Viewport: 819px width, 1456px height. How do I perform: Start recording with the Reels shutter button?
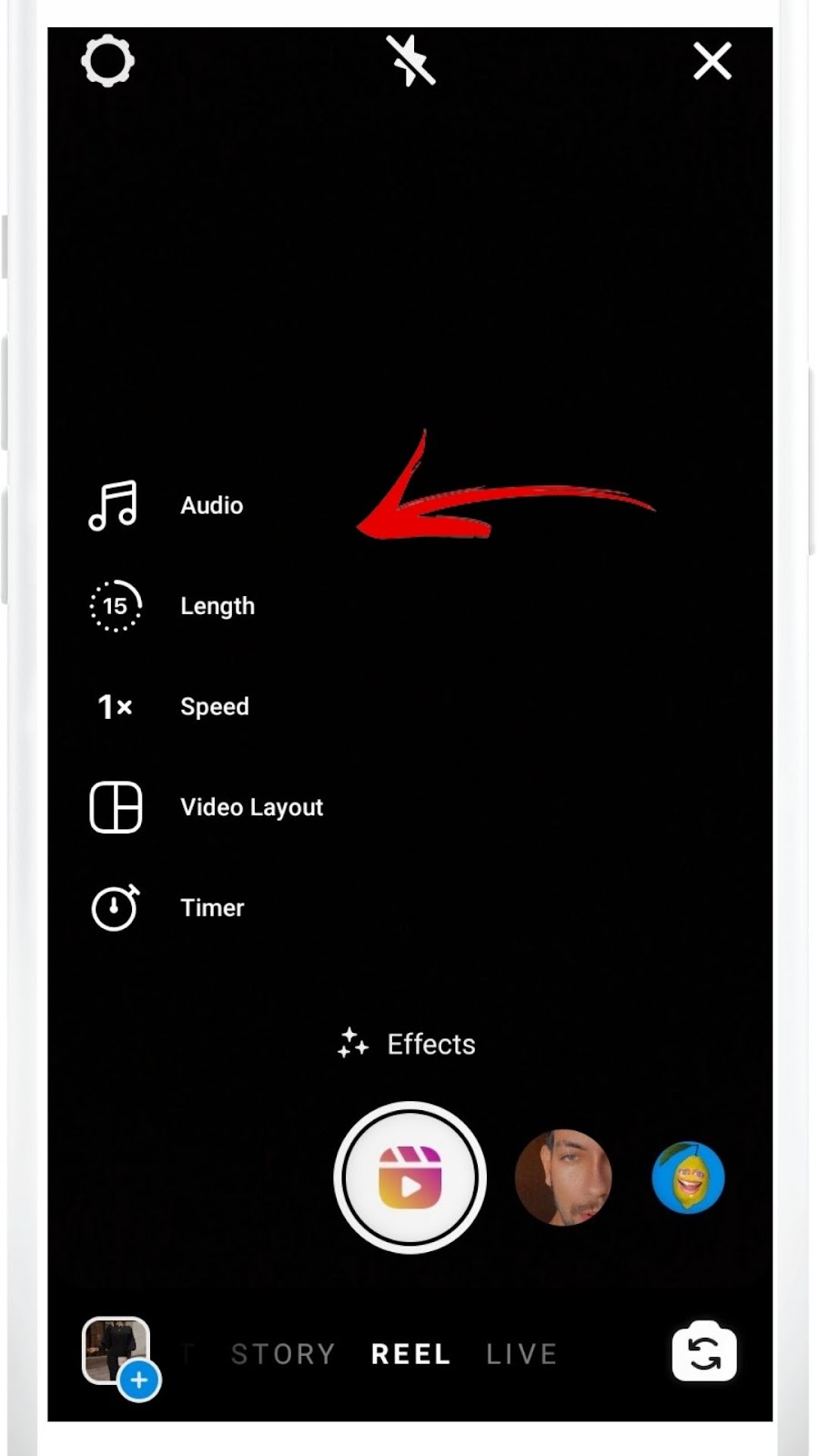pos(409,1178)
